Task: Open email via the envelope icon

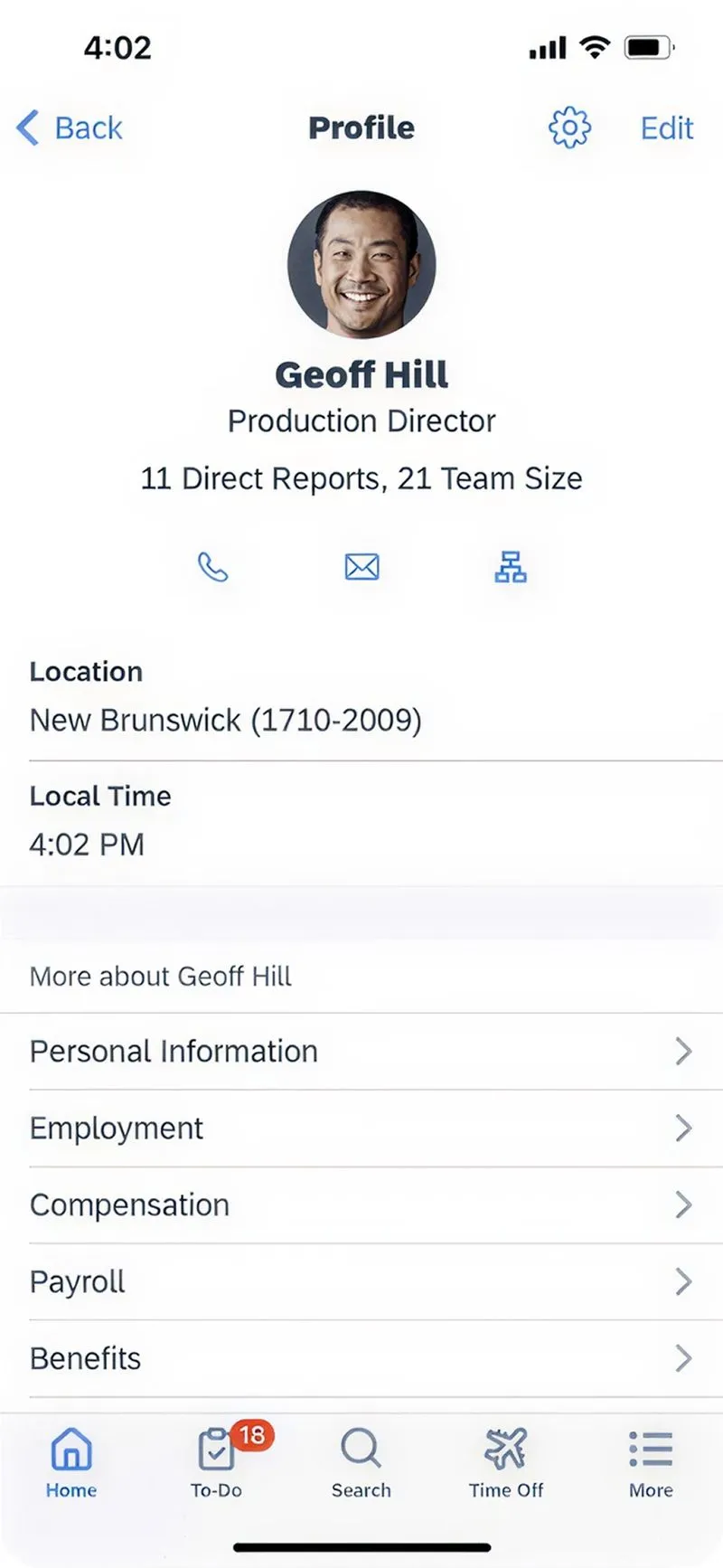Action: 361,567
